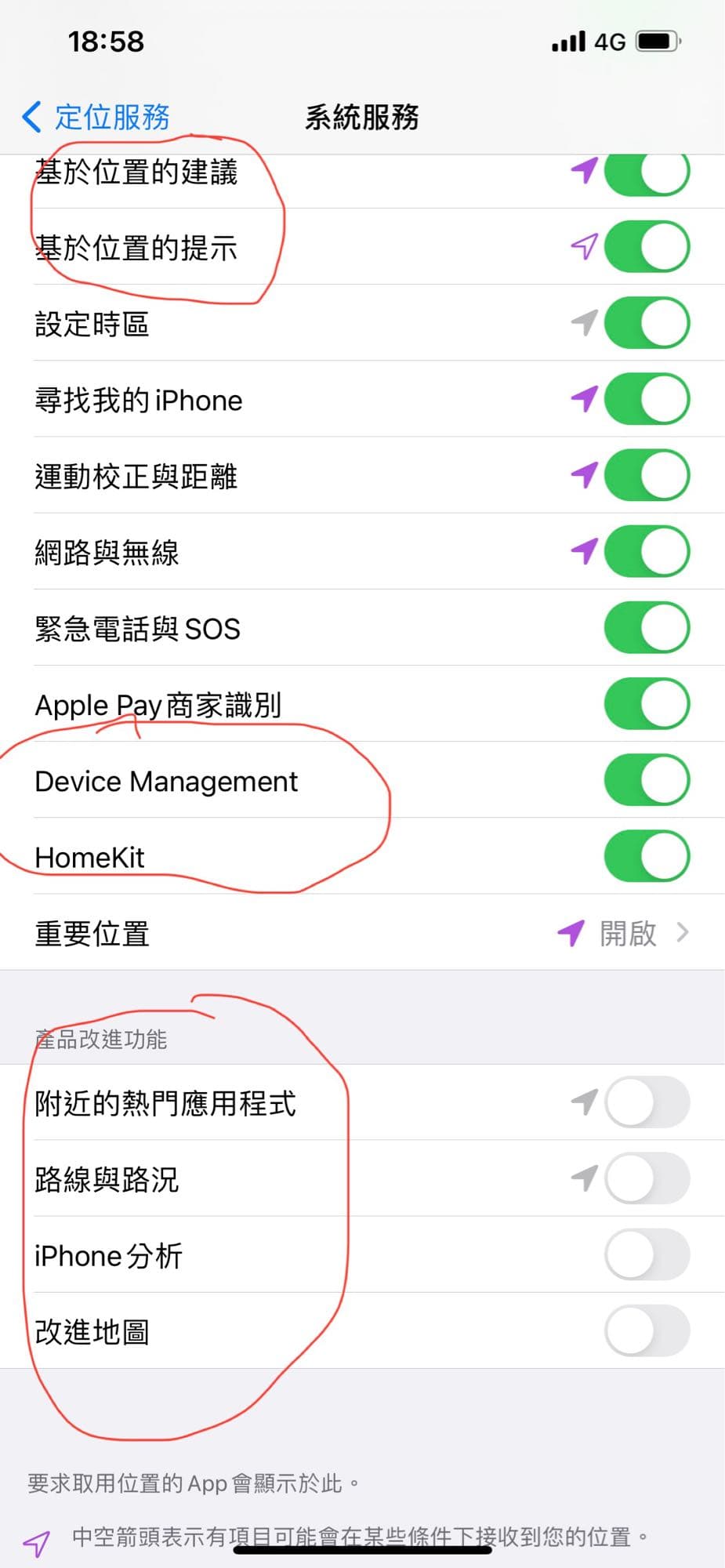Tap the gray arrow icon next to 設定時區
725x1568 pixels.
582,322
